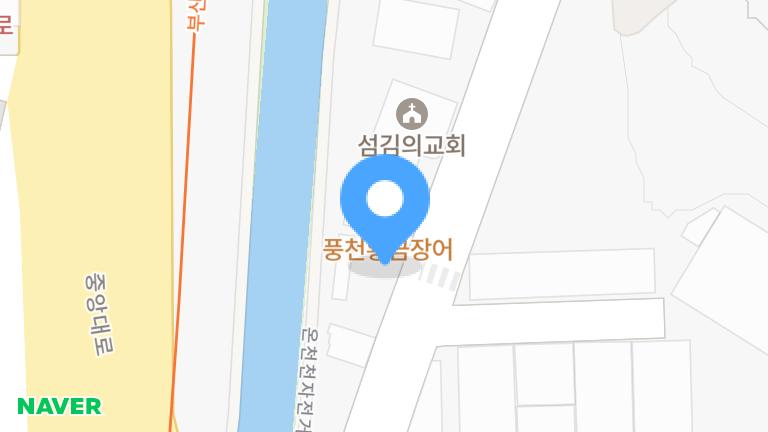The height and width of the screenshot is (432, 768).
Task: Select the 섬김의교회 church place label
Action: pyautogui.click(x=411, y=145)
